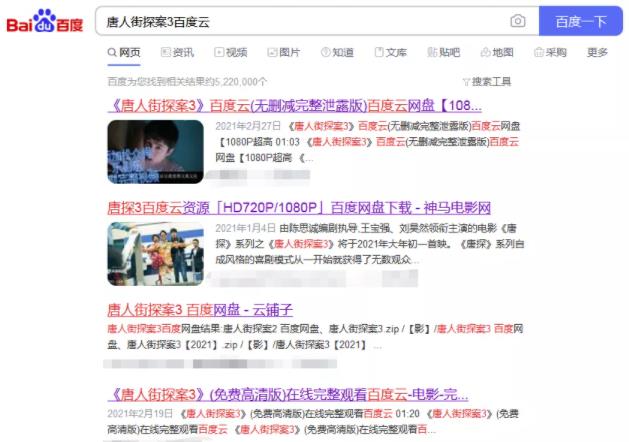The height and width of the screenshot is (442, 629).
Task: Open 搜索工具 filter tools
Action: [487, 82]
